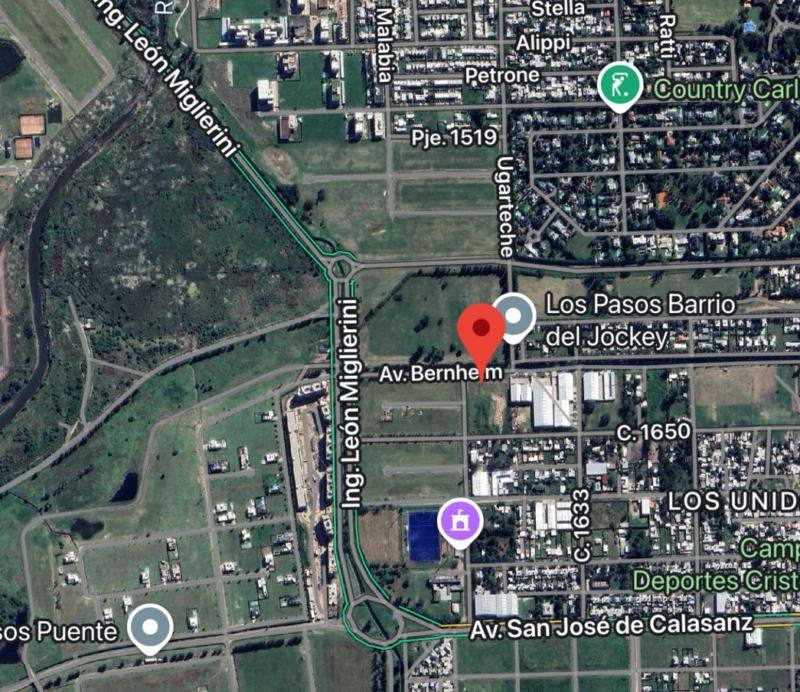Screen dimensions: 800x692
Task: Open Los Pasos Barrio del Jockey marker
Action: click(515, 318)
